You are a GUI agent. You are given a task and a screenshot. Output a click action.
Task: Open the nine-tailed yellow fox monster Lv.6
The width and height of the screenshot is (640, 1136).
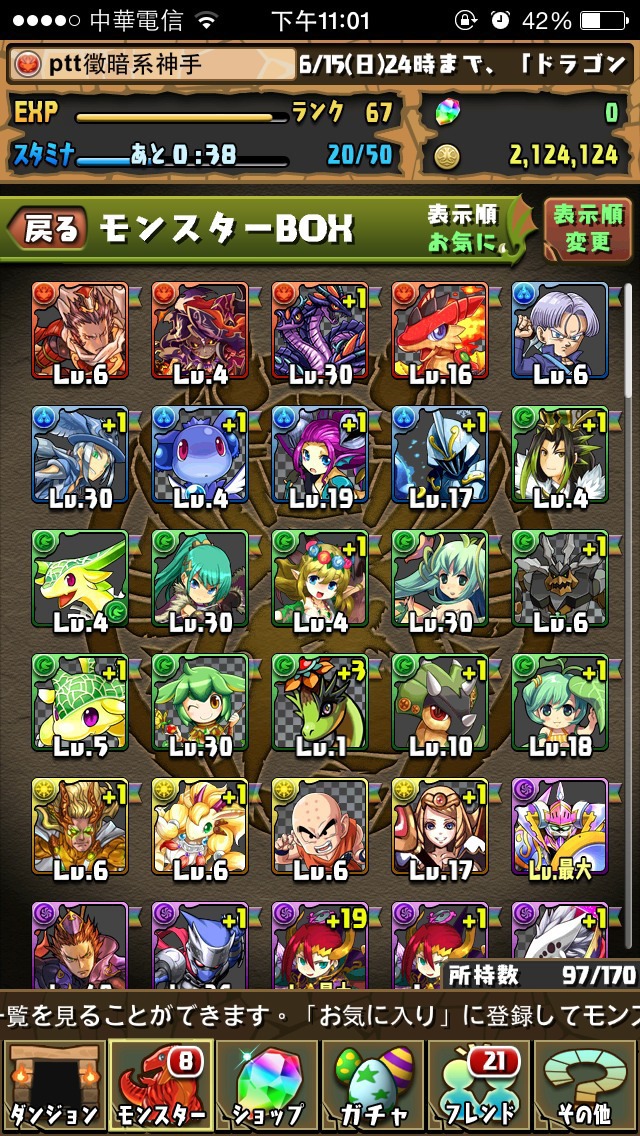tap(200, 828)
